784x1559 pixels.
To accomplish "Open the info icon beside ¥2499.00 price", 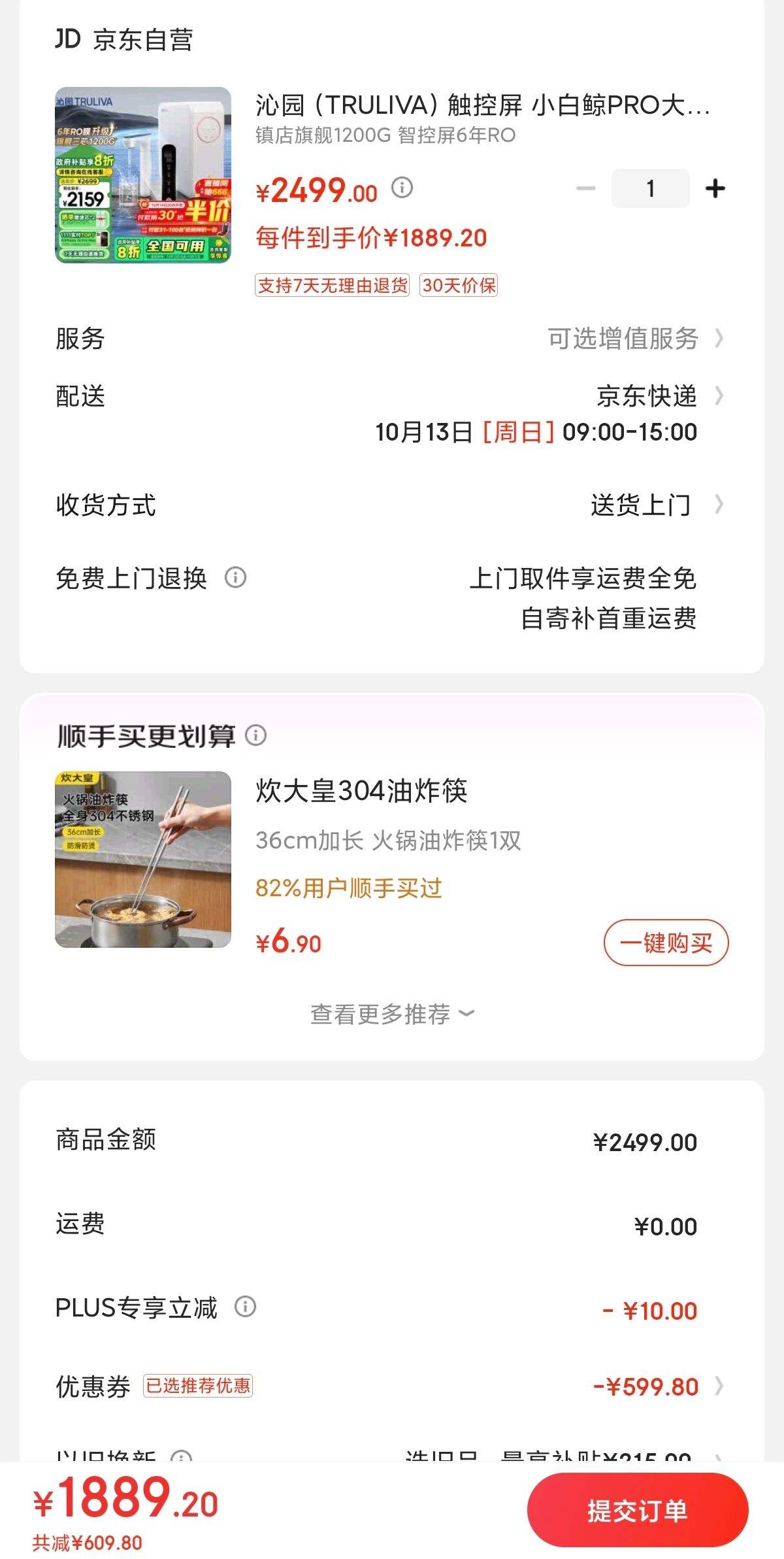I will point(402,188).
